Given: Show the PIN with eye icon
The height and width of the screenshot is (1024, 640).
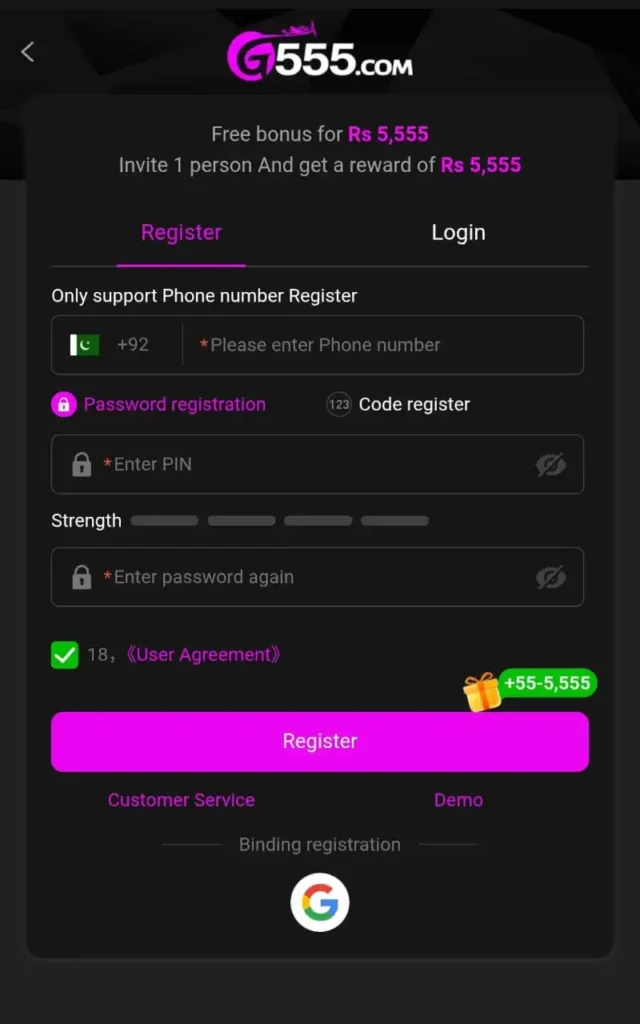Looking at the screenshot, I should click(x=550, y=464).
